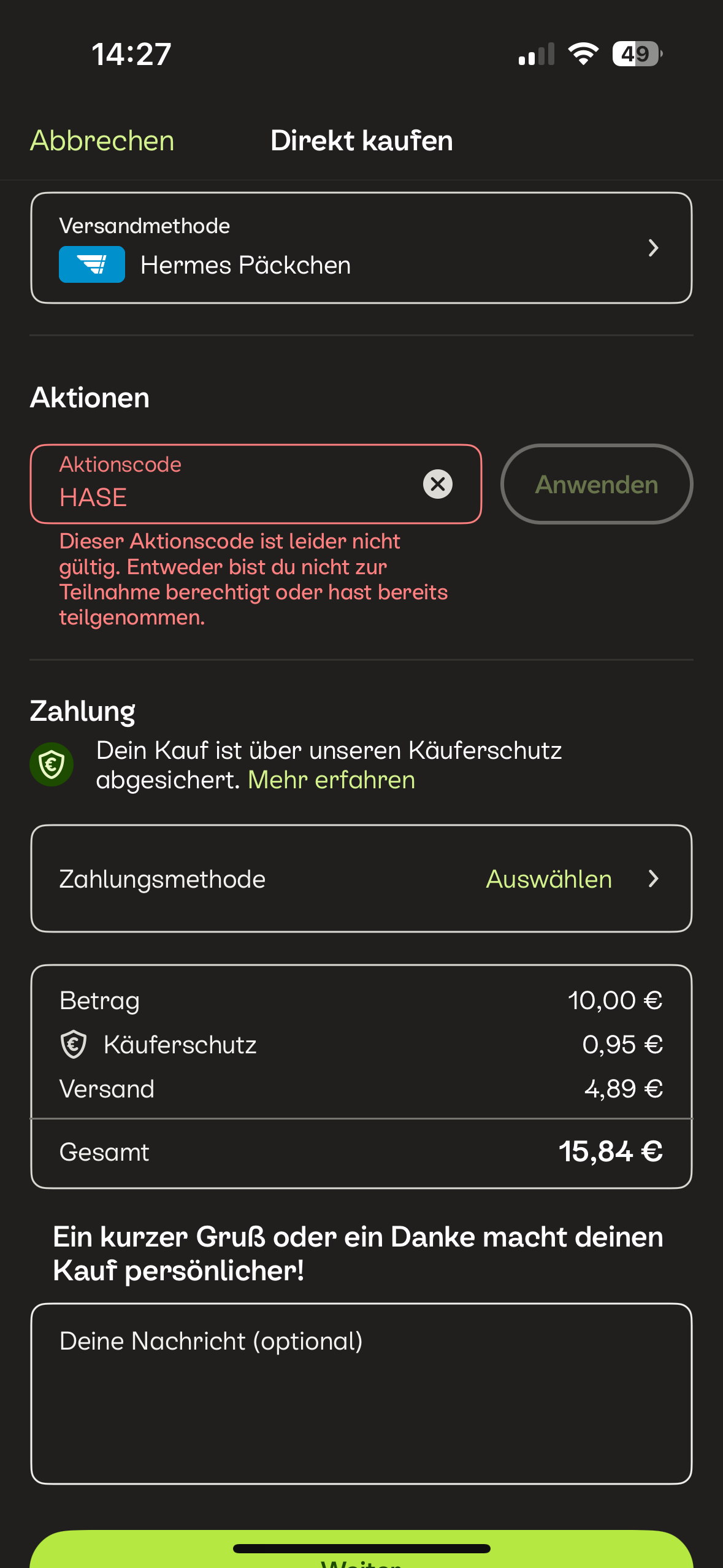The image size is (723, 1568).
Task: Open the Versandmethode Hermes Päckchen row
Action: (361, 248)
